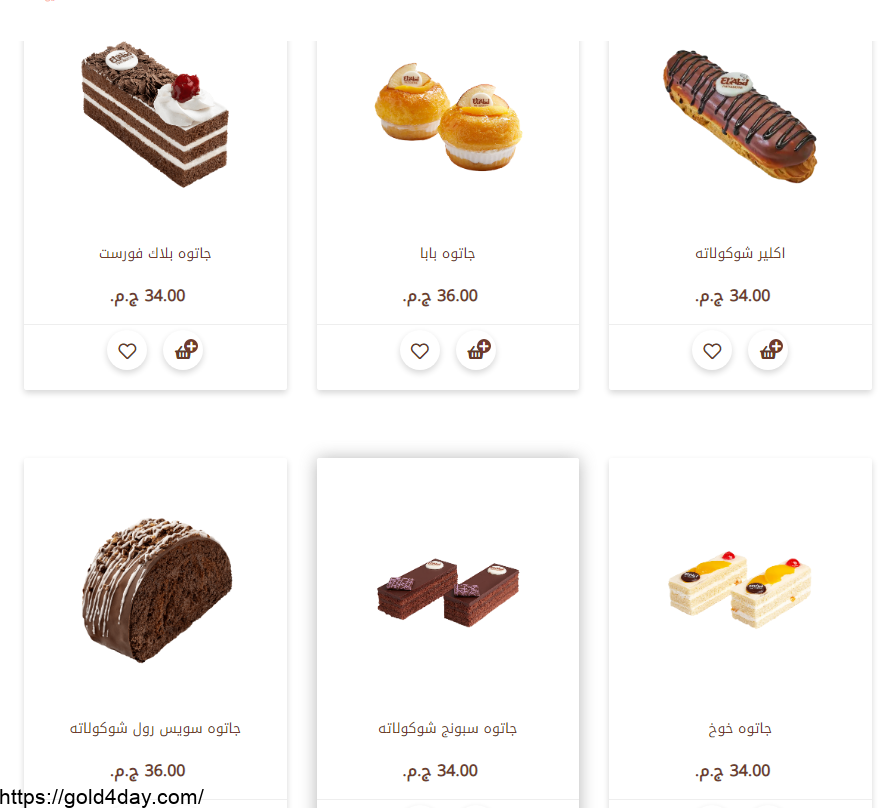This screenshot has width=891, height=808.
Task: Add جاتوه بلاك فورست to wishlist
Action: (x=127, y=351)
